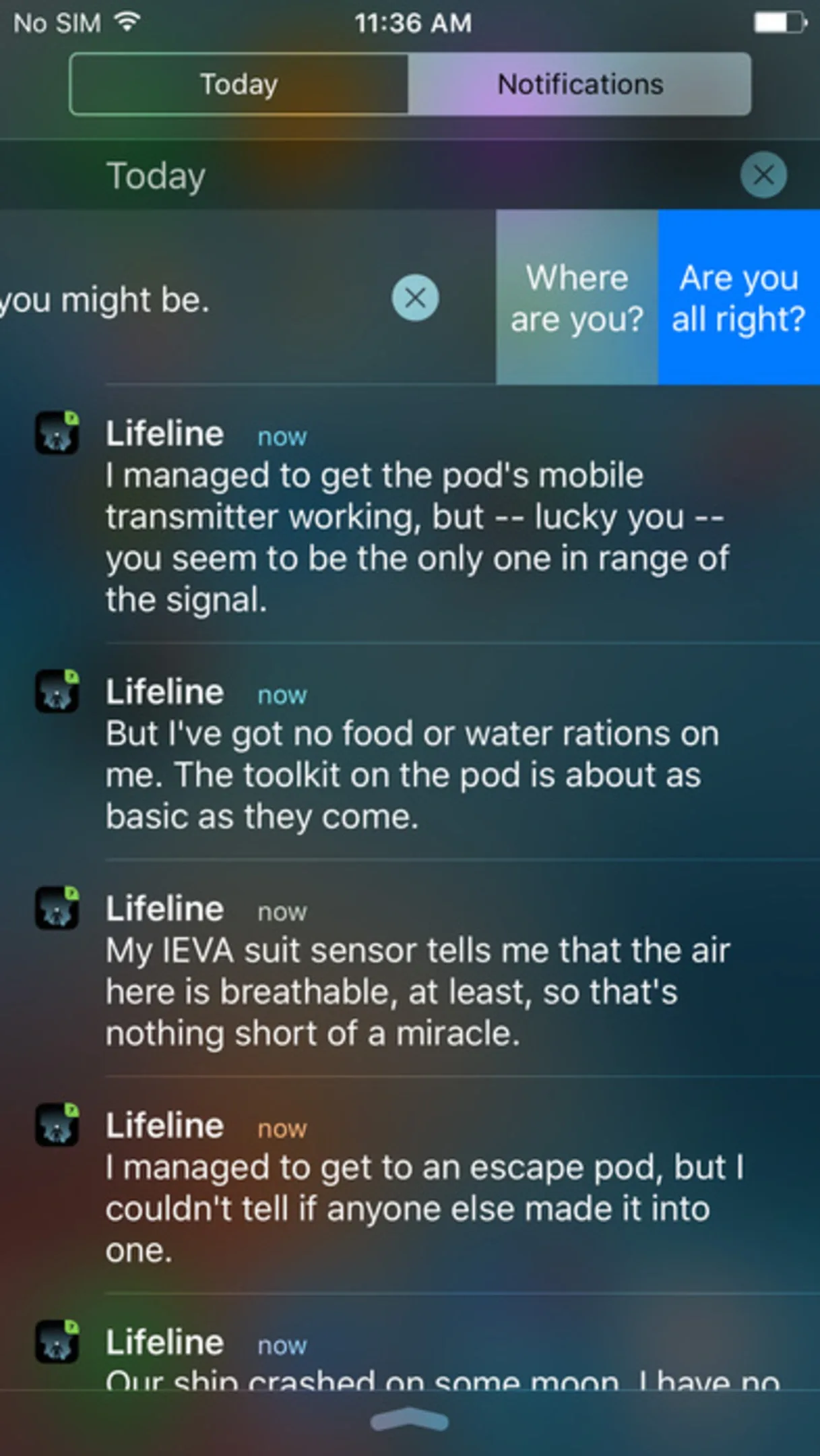The height and width of the screenshot is (1456, 820).
Task: Reply "Are you all right?"
Action: tap(738, 298)
